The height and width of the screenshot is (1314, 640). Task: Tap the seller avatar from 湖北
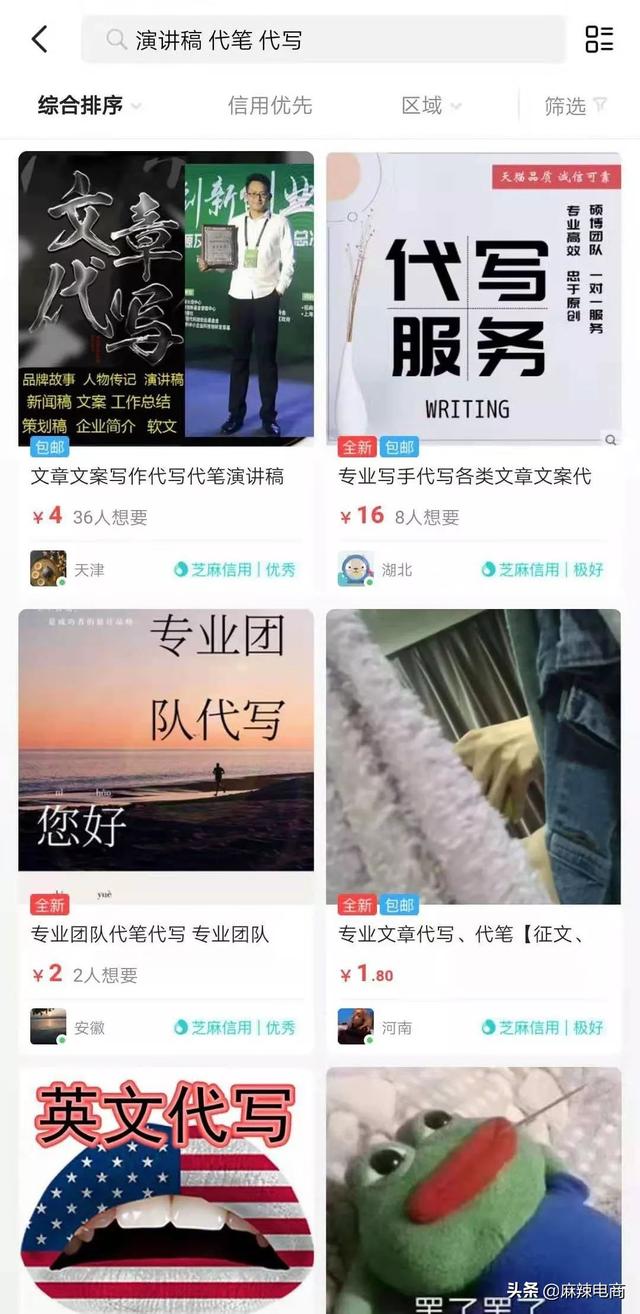[356, 569]
